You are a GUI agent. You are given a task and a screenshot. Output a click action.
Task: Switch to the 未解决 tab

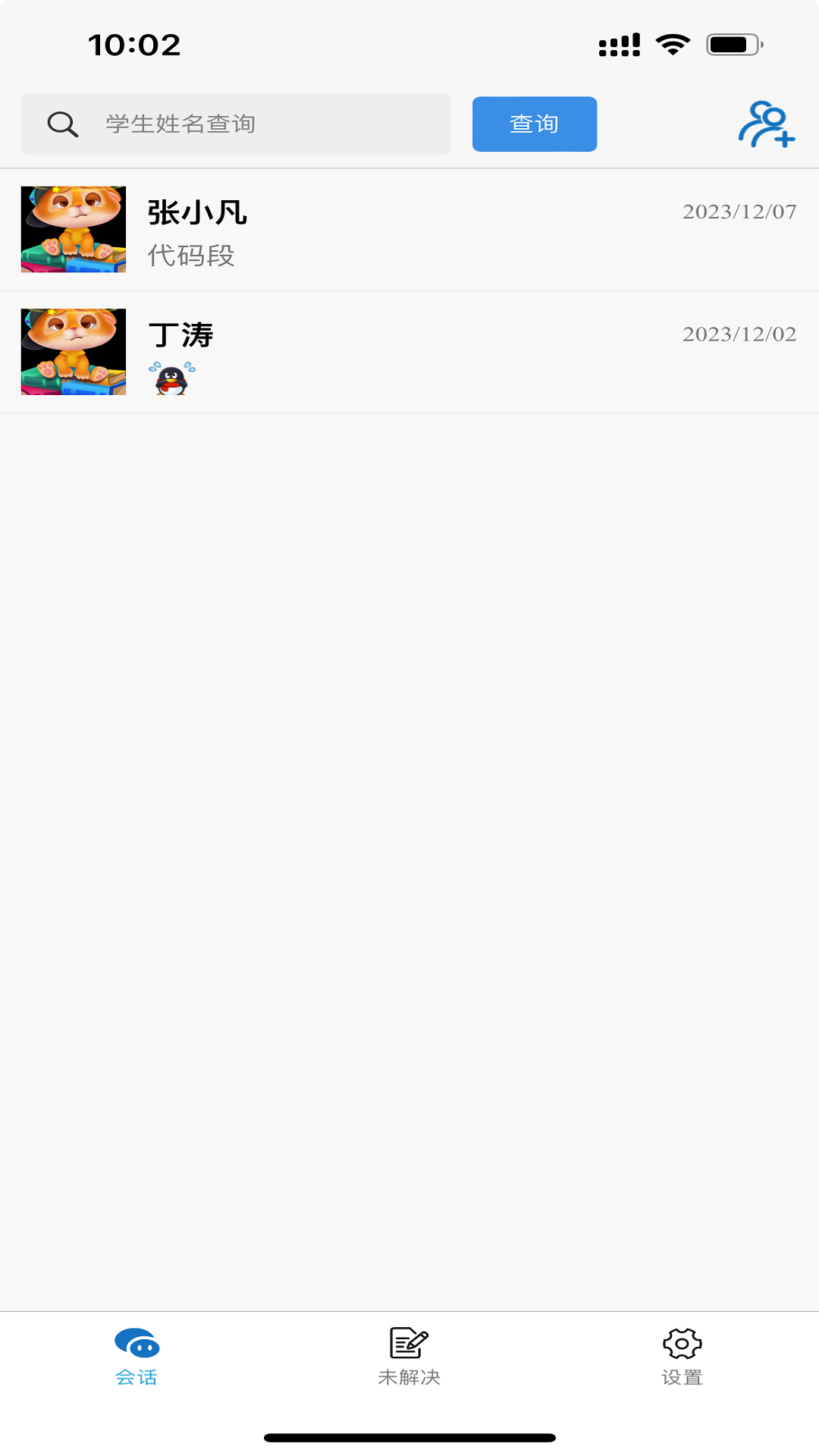(x=409, y=1357)
